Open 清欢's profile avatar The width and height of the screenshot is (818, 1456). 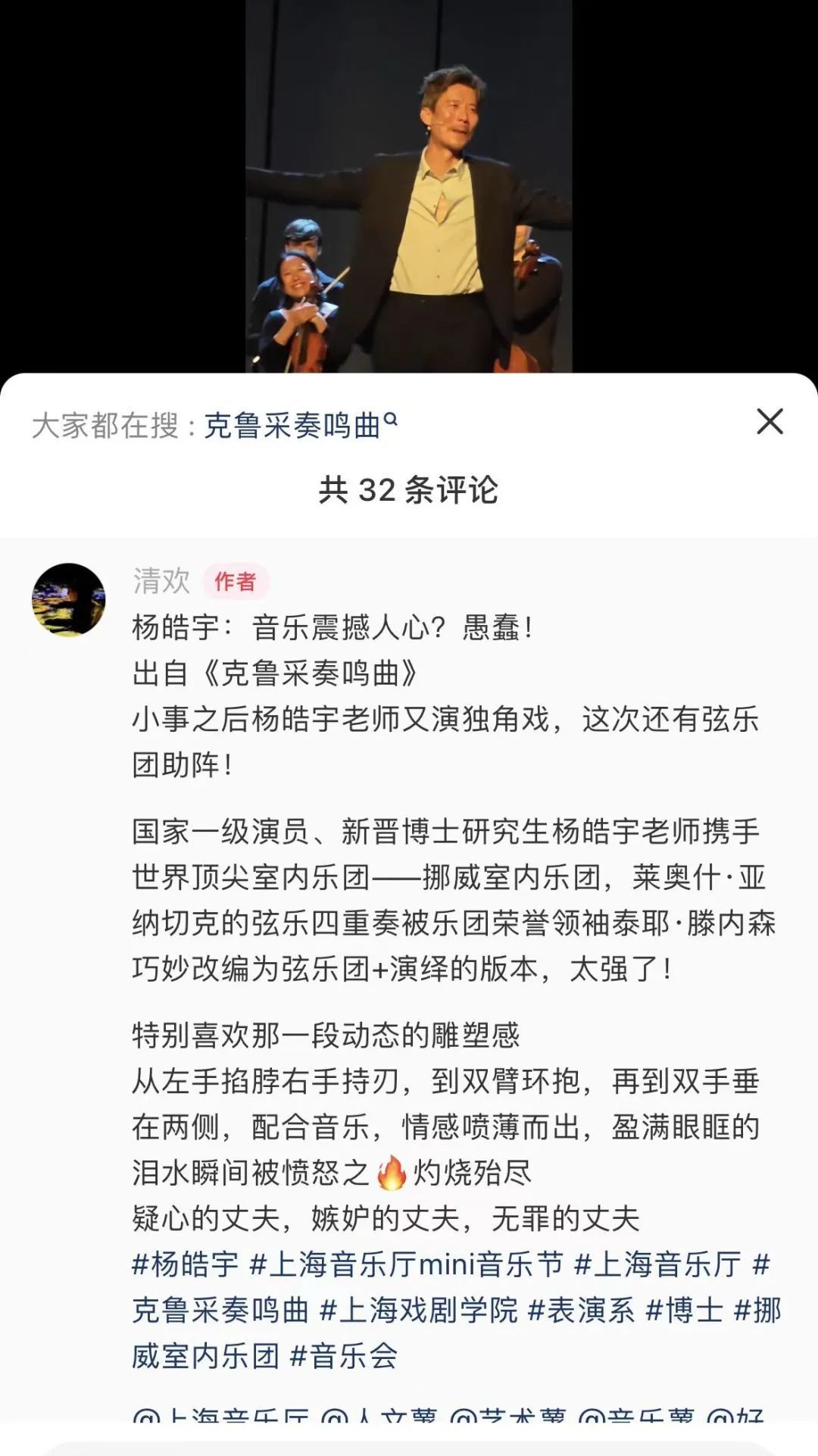point(68,599)
